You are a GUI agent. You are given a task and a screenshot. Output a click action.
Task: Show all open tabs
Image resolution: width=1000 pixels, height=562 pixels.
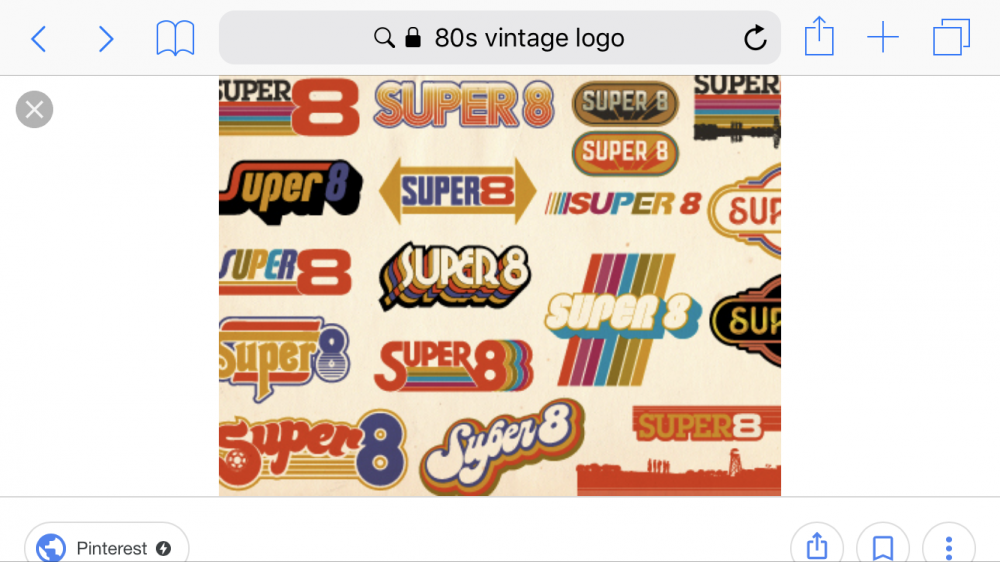[951, 39]
